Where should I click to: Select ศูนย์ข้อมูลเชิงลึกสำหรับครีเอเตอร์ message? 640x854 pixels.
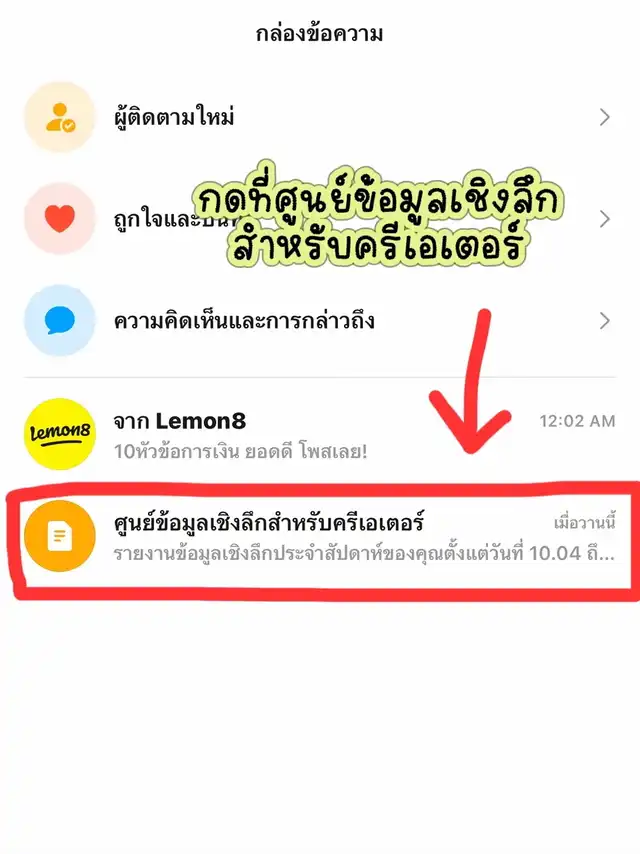coord(320,537)
